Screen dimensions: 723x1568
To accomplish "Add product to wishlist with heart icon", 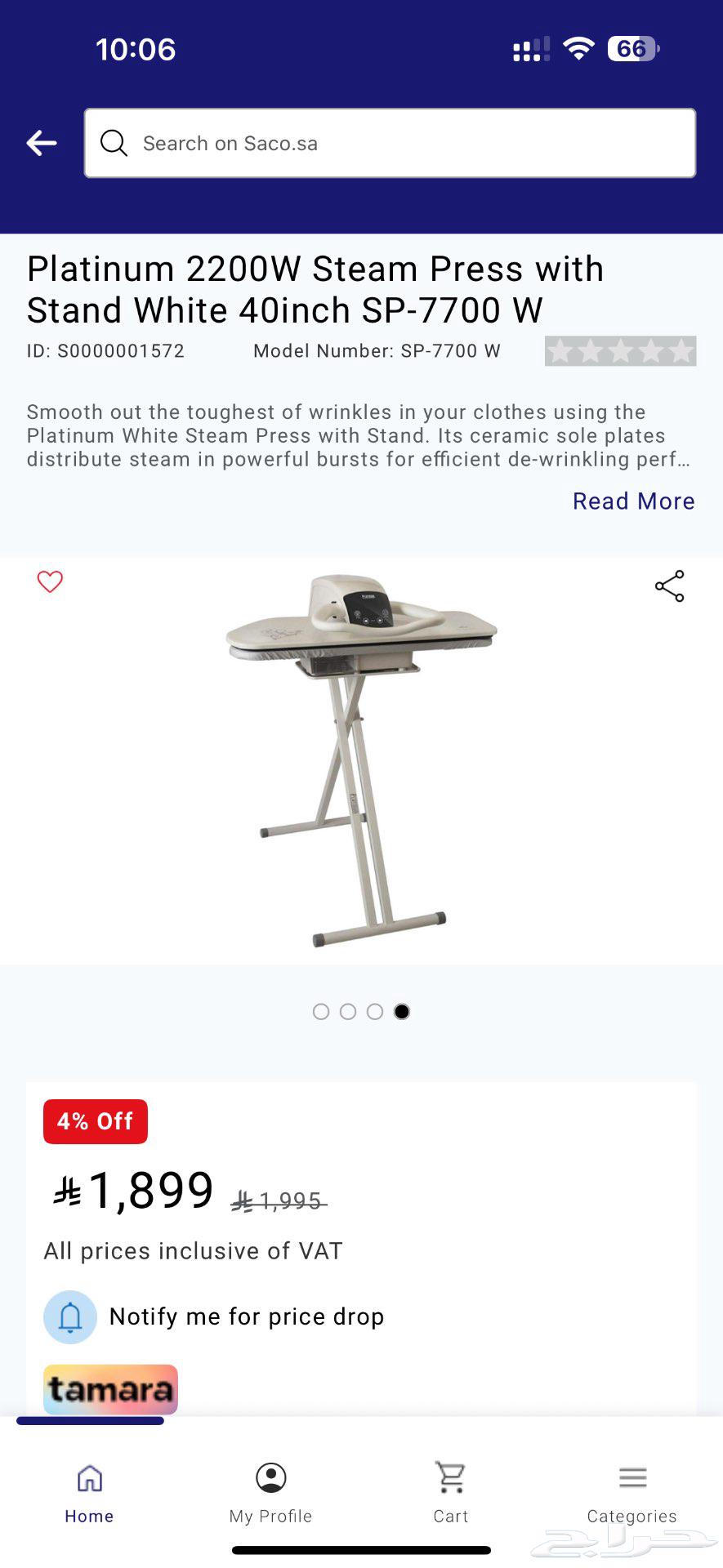I will point(50,581).
